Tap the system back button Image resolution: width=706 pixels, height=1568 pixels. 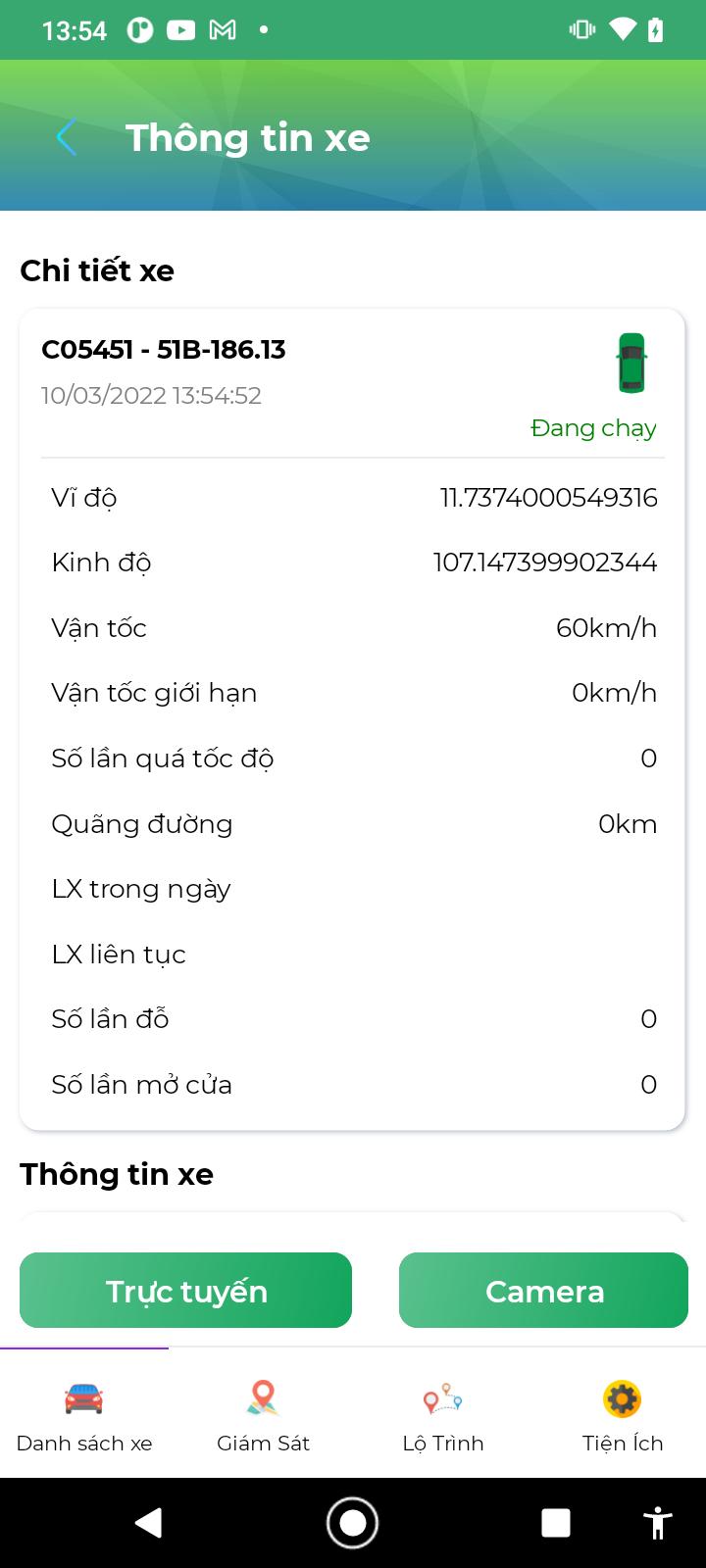[x=148, y=1523]
